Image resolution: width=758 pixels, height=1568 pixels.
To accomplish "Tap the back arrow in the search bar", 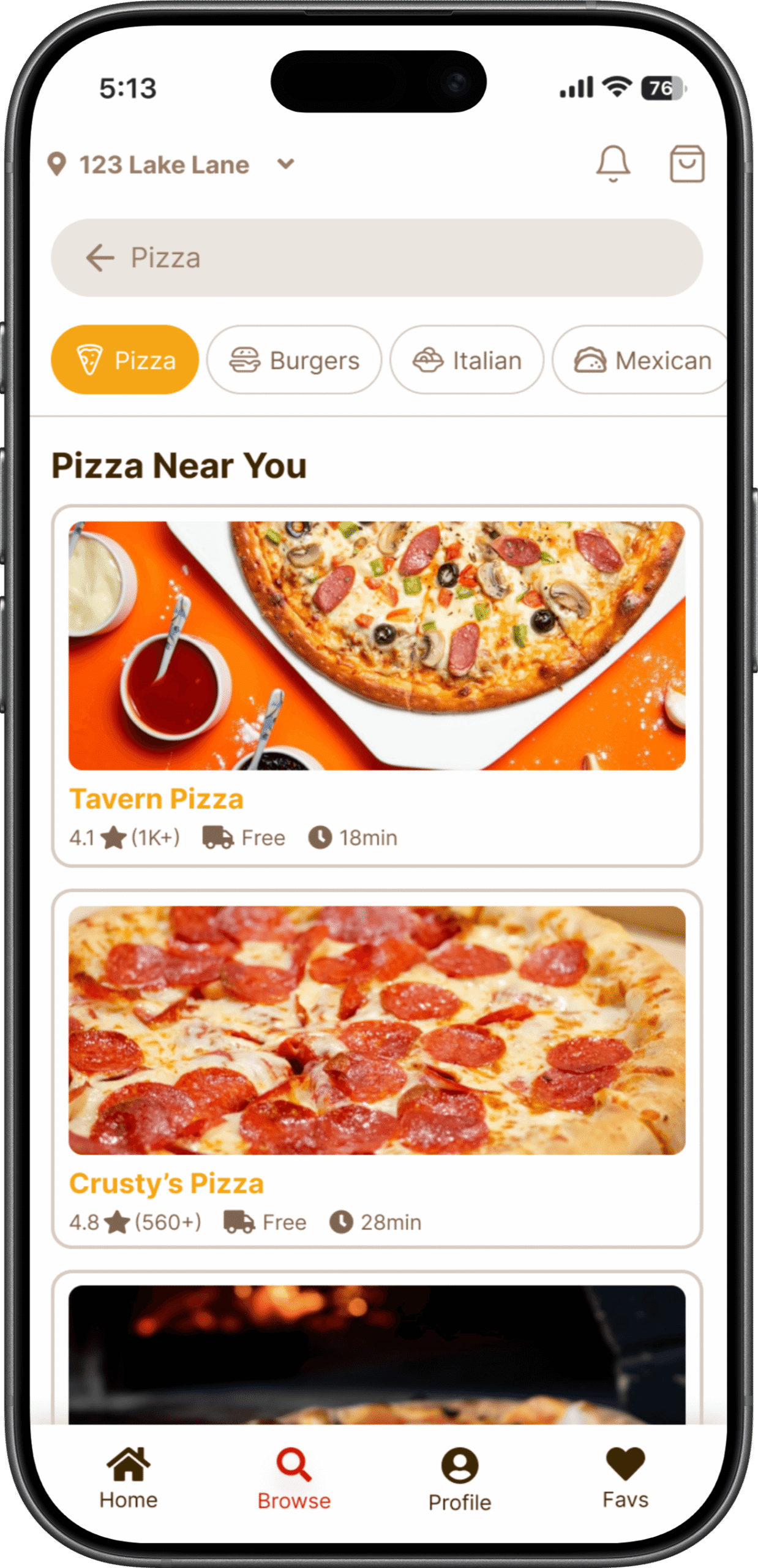I will click(x=100, y=258).
